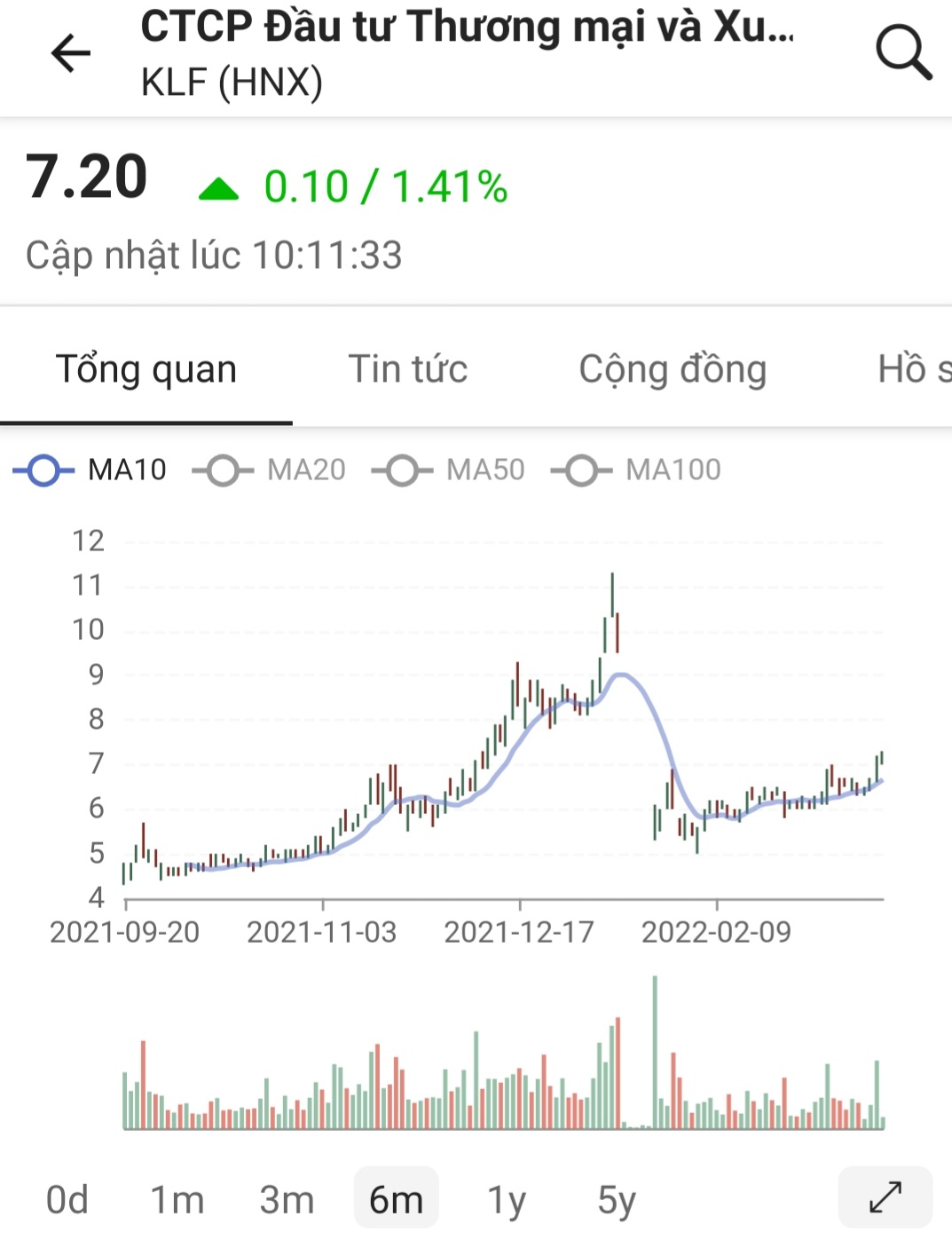Open the search magnifier icon
The width and height of the screenshot is (952, 1240).
tap(903, 53)
